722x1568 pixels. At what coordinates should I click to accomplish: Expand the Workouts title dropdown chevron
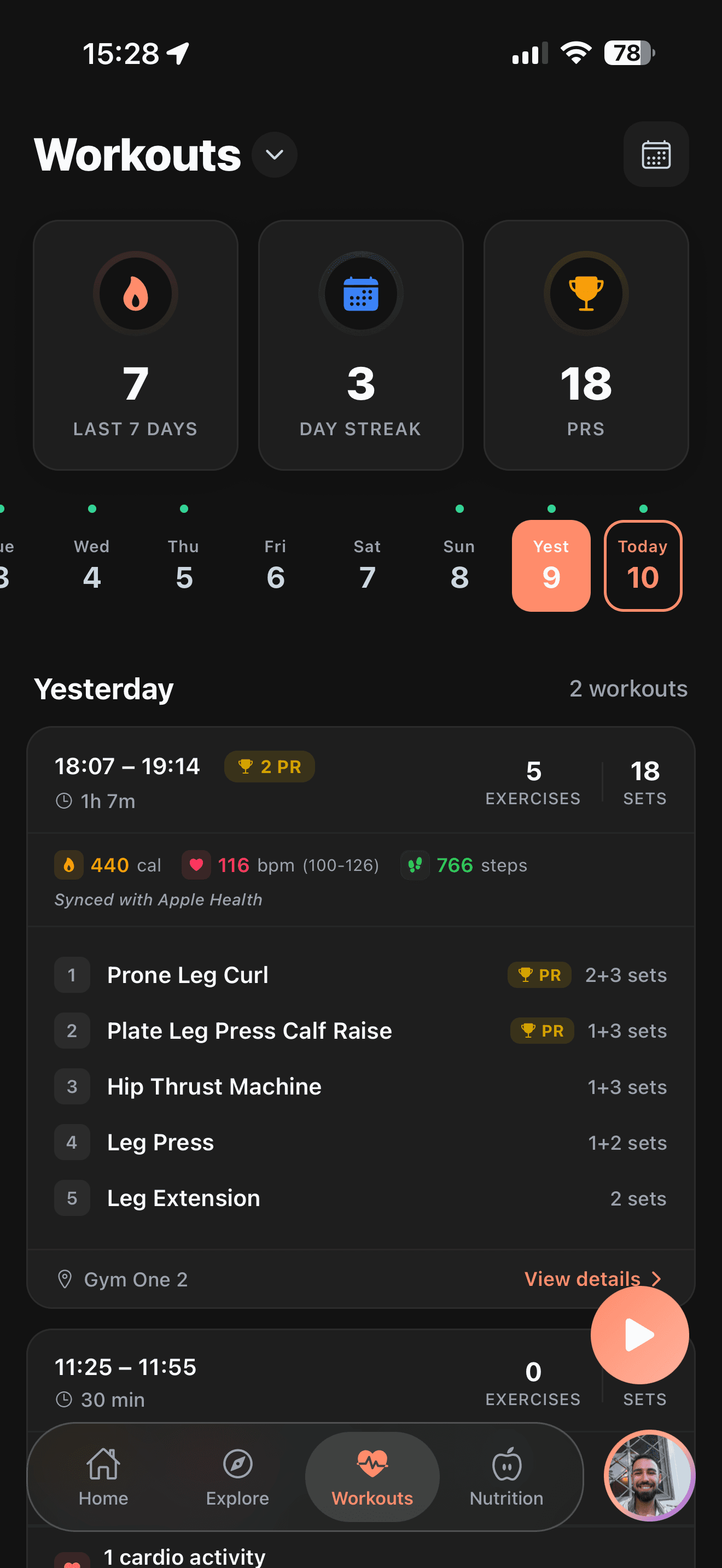273,155
